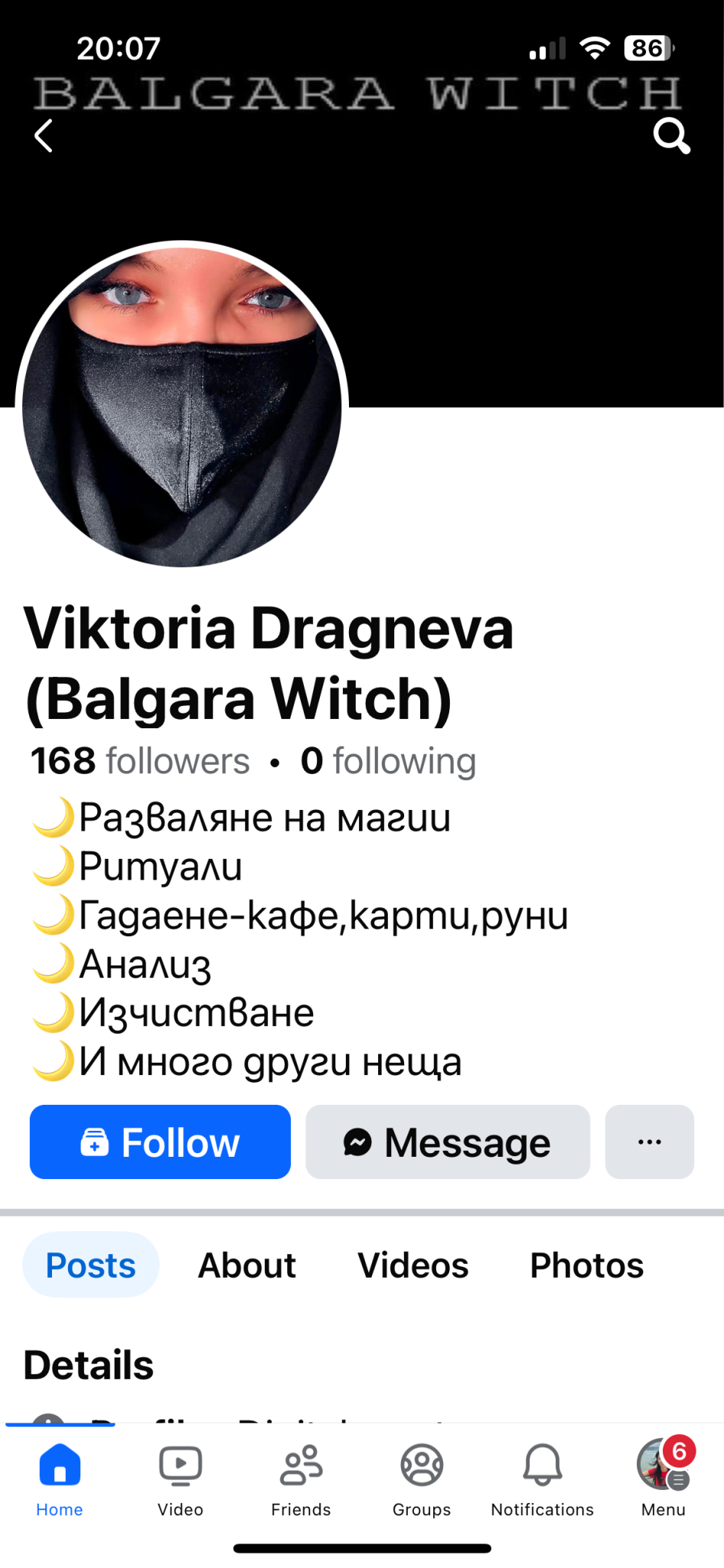724x1568 pixels.
Task: Switch to the About tab
Action: [x=246, y=1265]
